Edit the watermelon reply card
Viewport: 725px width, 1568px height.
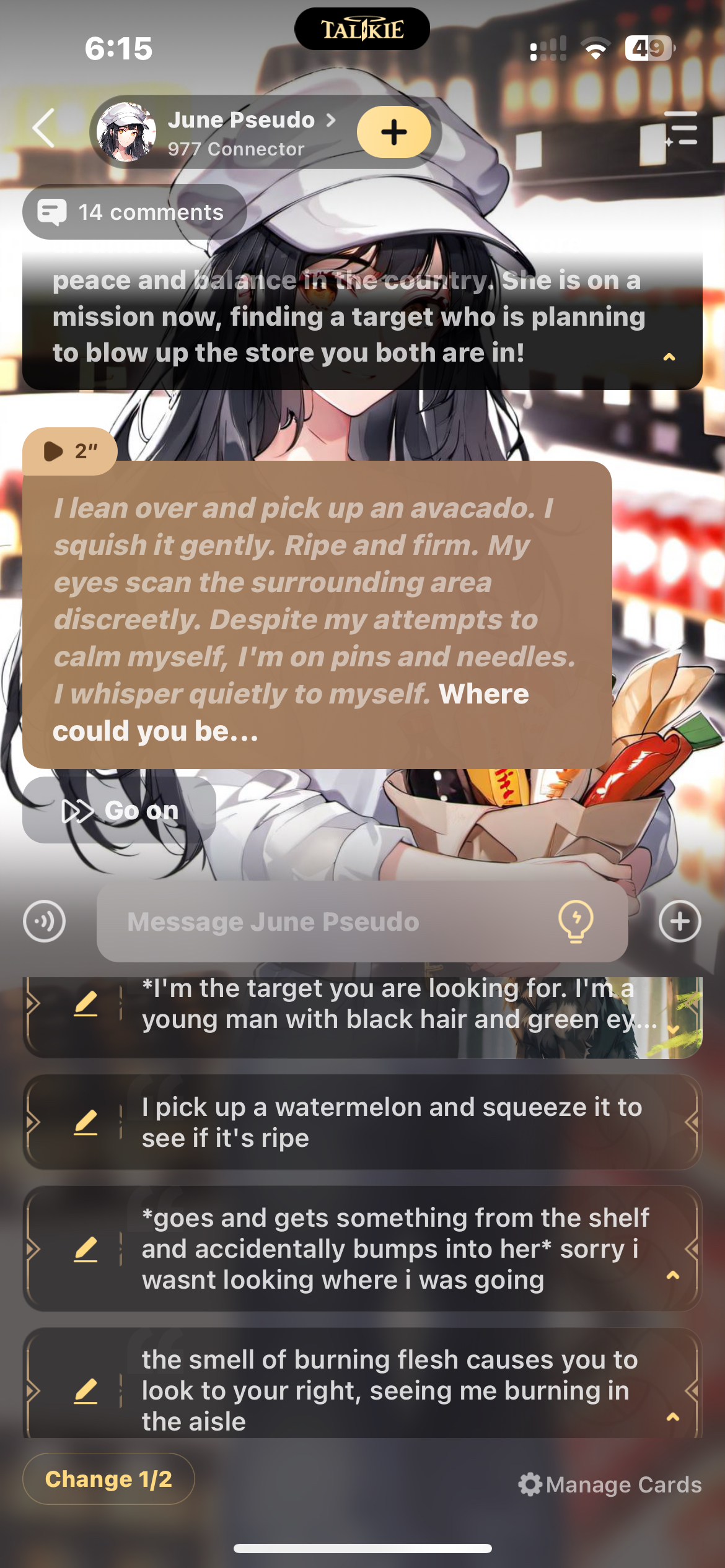click(86, 1122)
